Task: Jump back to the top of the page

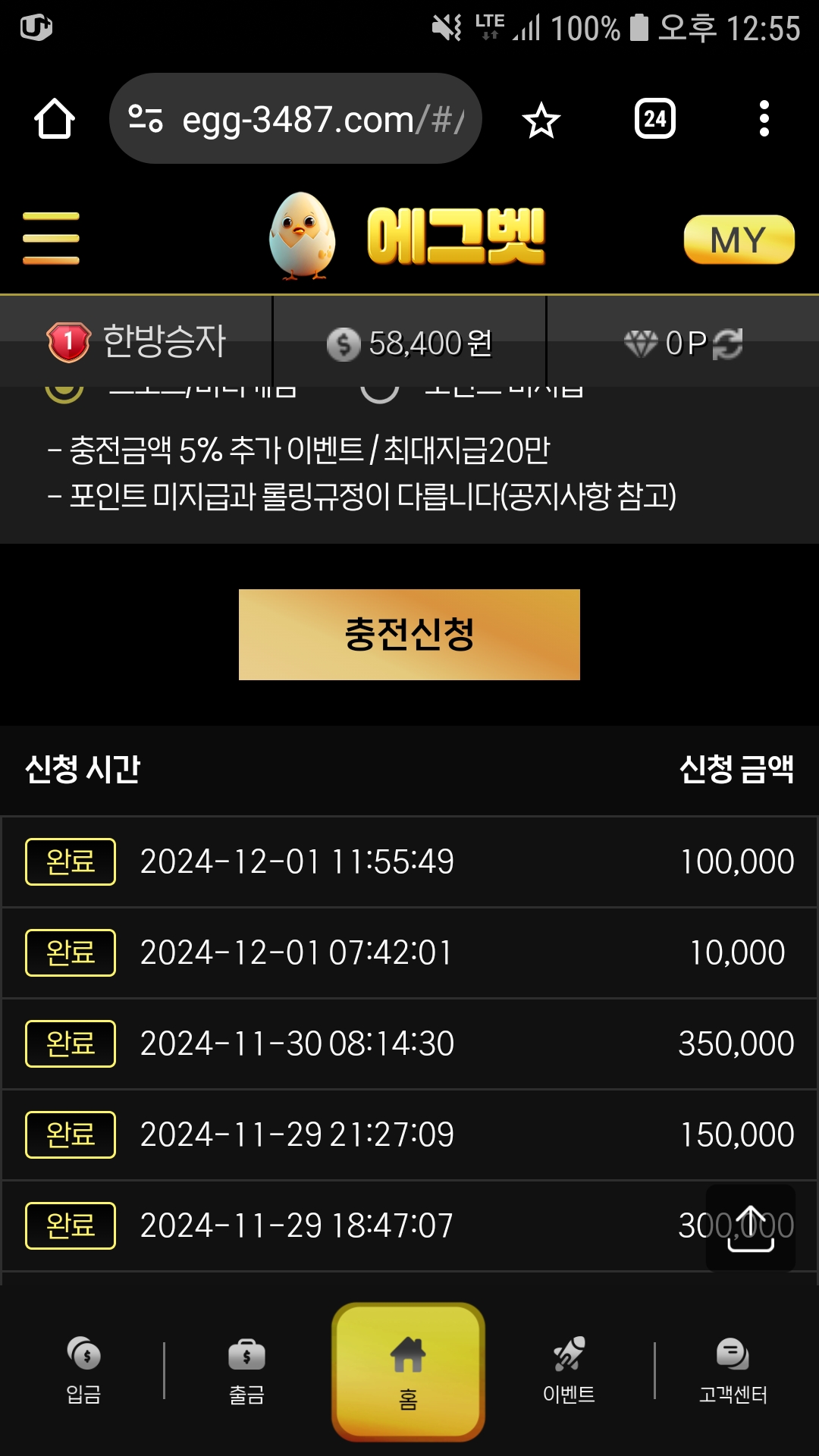Action: click(750, 1228)
